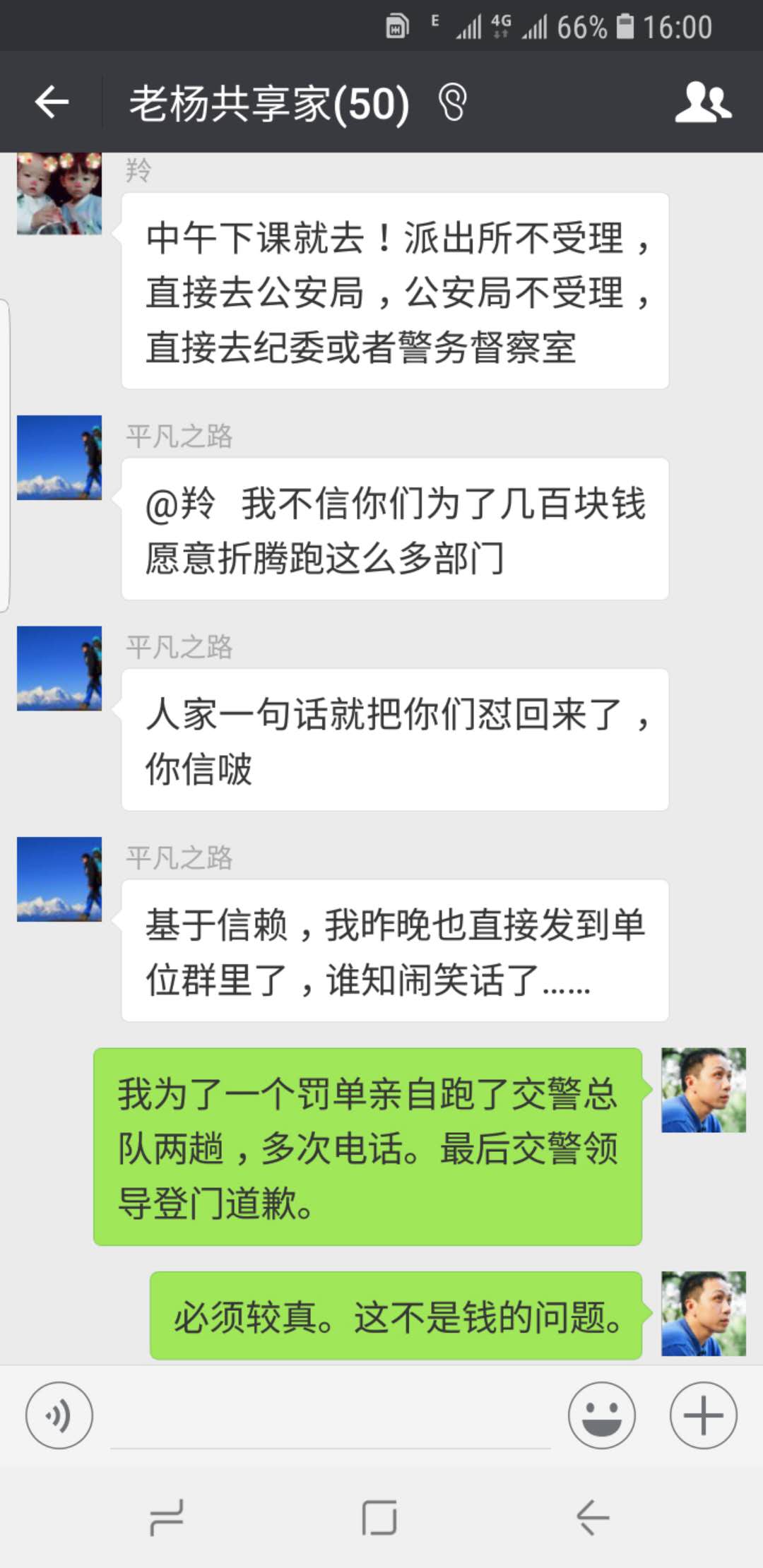This screenshot has width=763, height=1568.
Task: Open the emoji picker
Action: (x=601, y=1415)
